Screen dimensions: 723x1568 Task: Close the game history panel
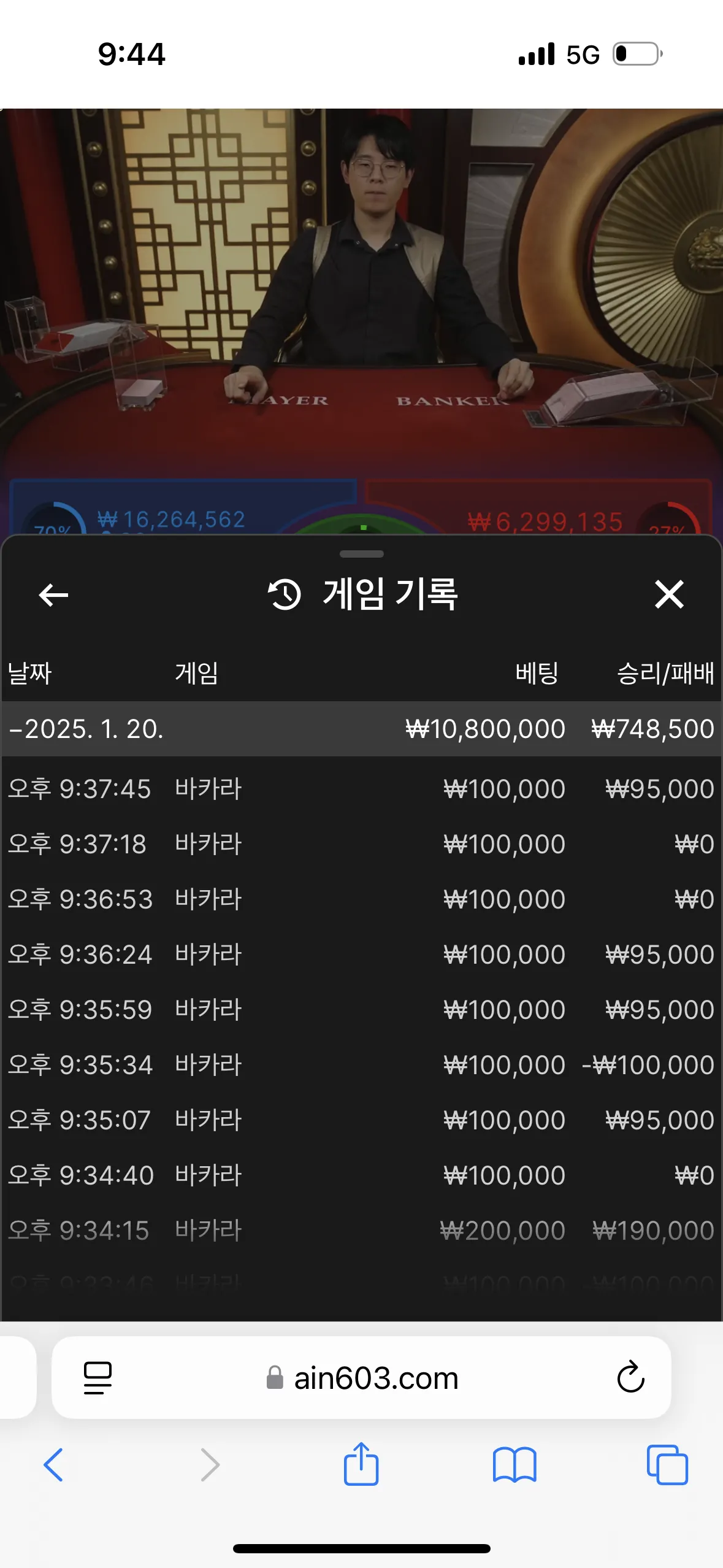point(668,594)
